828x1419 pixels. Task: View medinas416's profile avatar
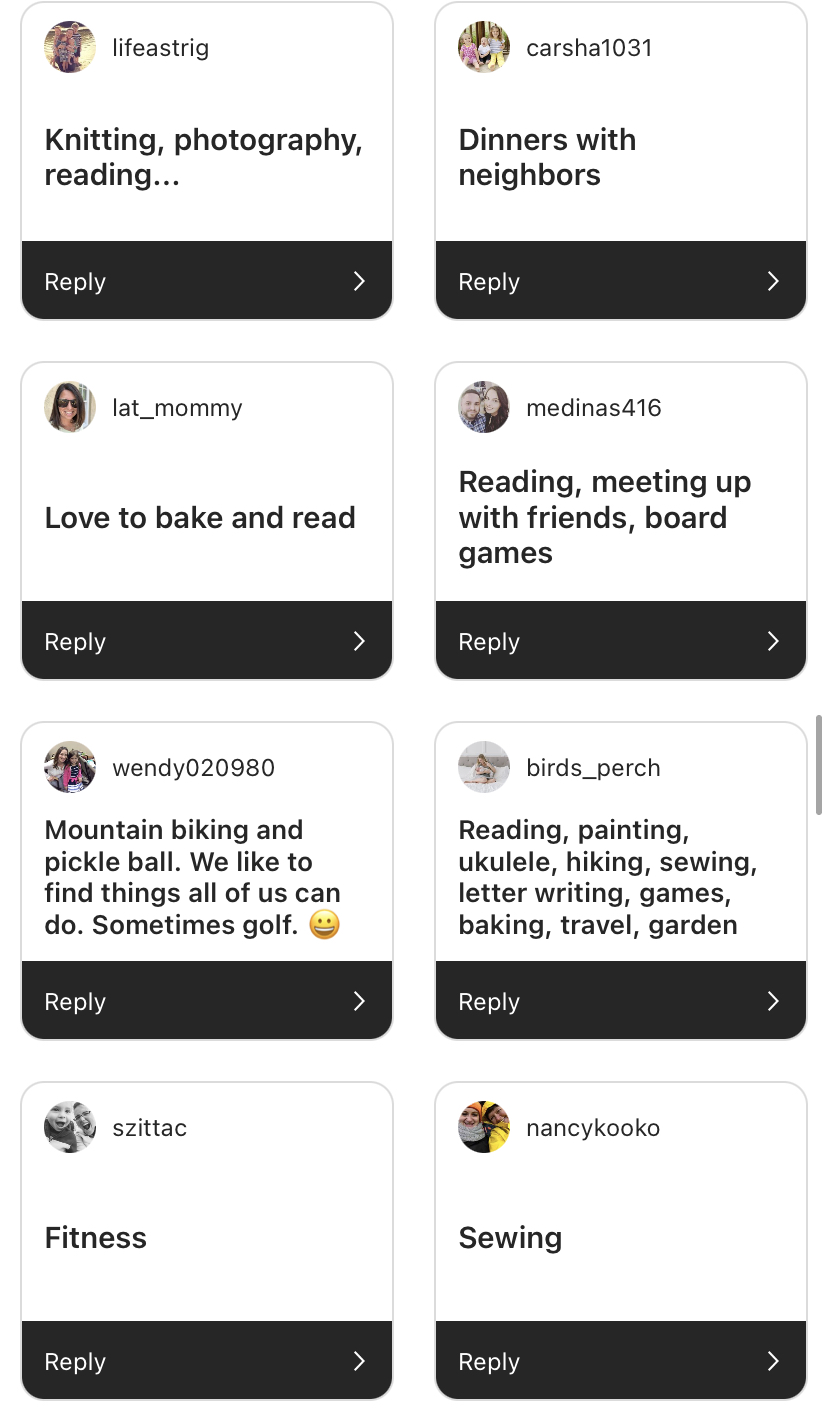click(x=484, y=407)
